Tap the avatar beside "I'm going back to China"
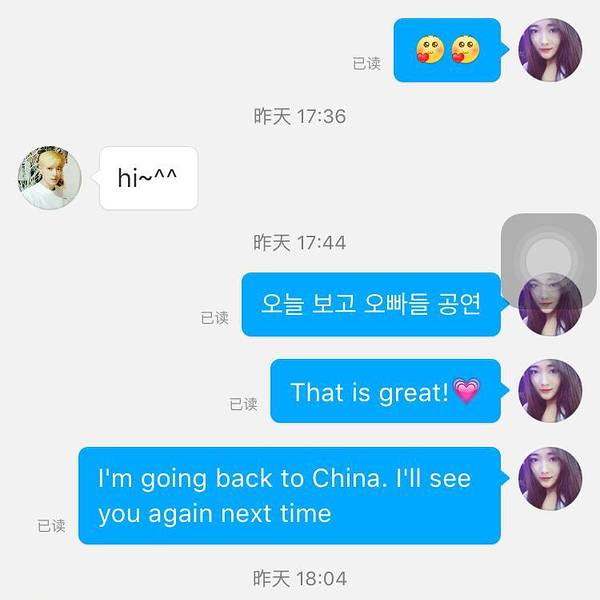 550,478
